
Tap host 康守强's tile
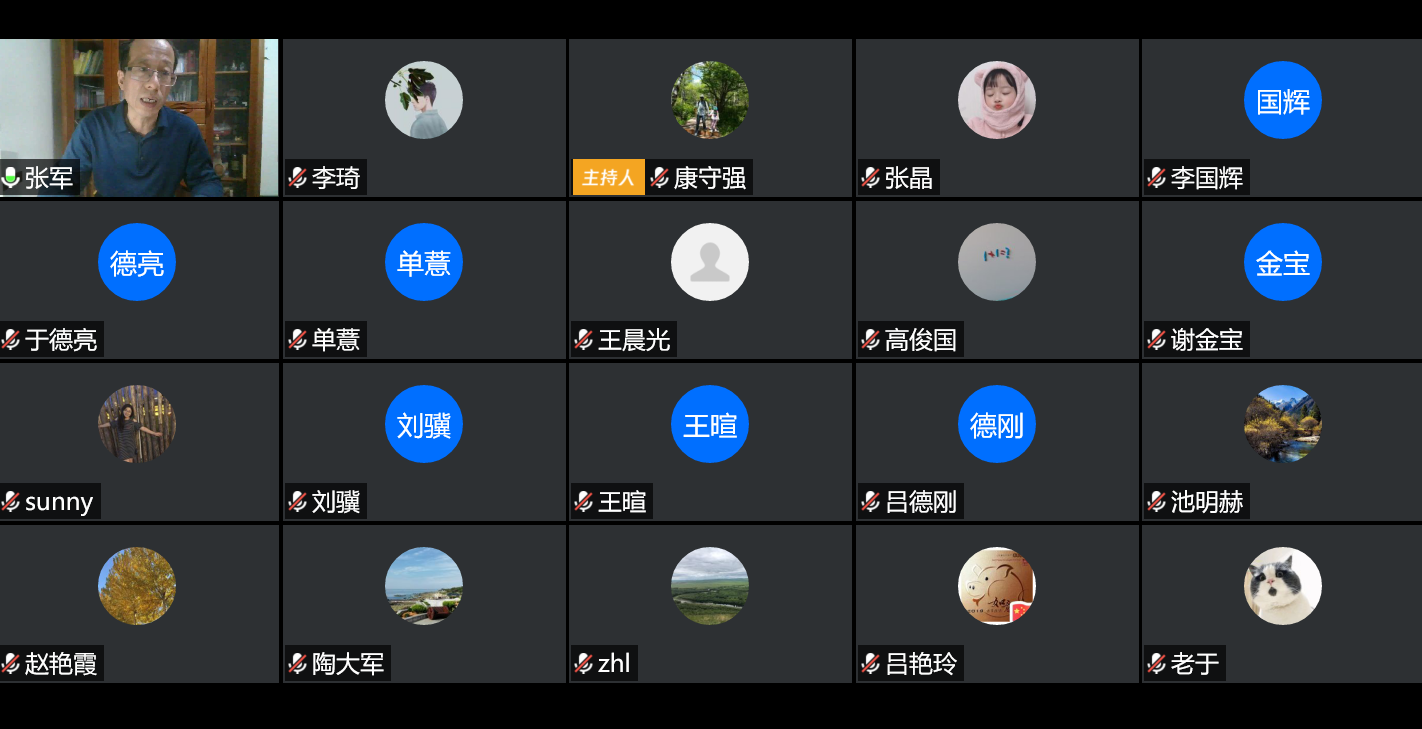[710, 117]
